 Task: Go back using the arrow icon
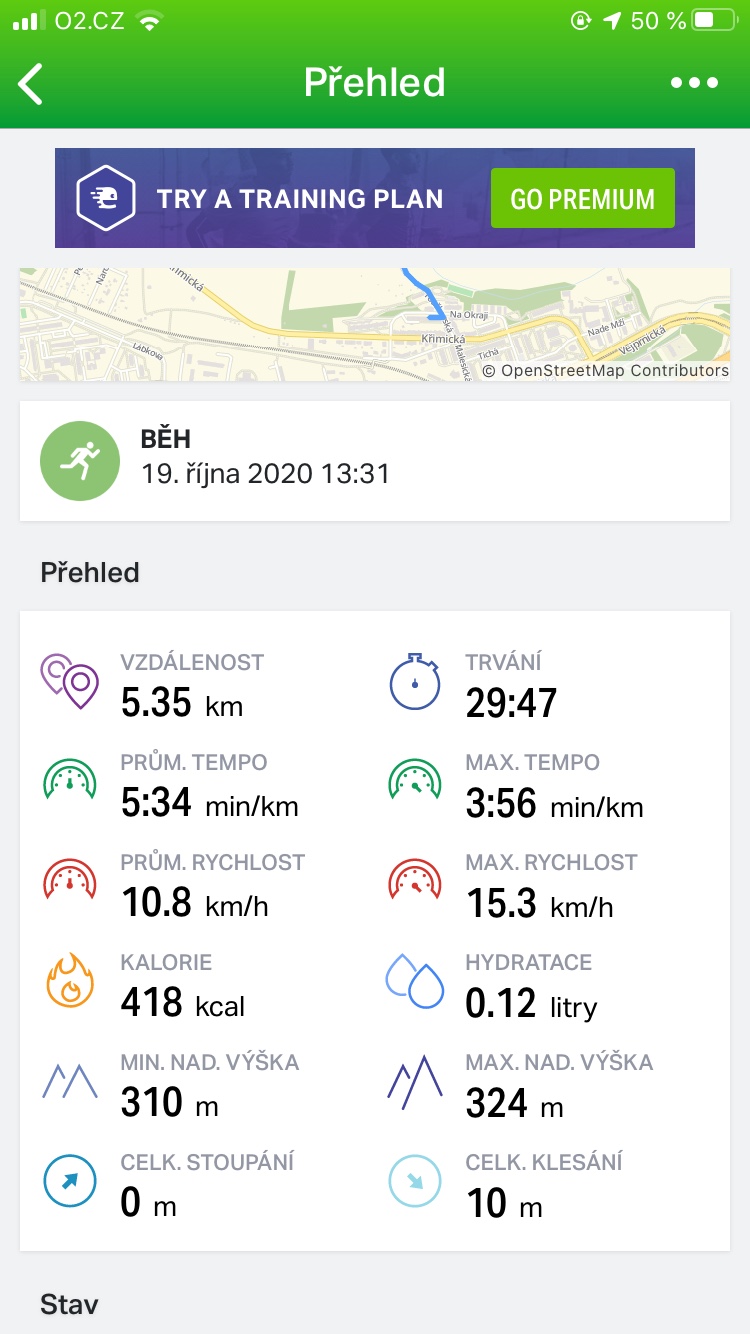click(32, 83)
